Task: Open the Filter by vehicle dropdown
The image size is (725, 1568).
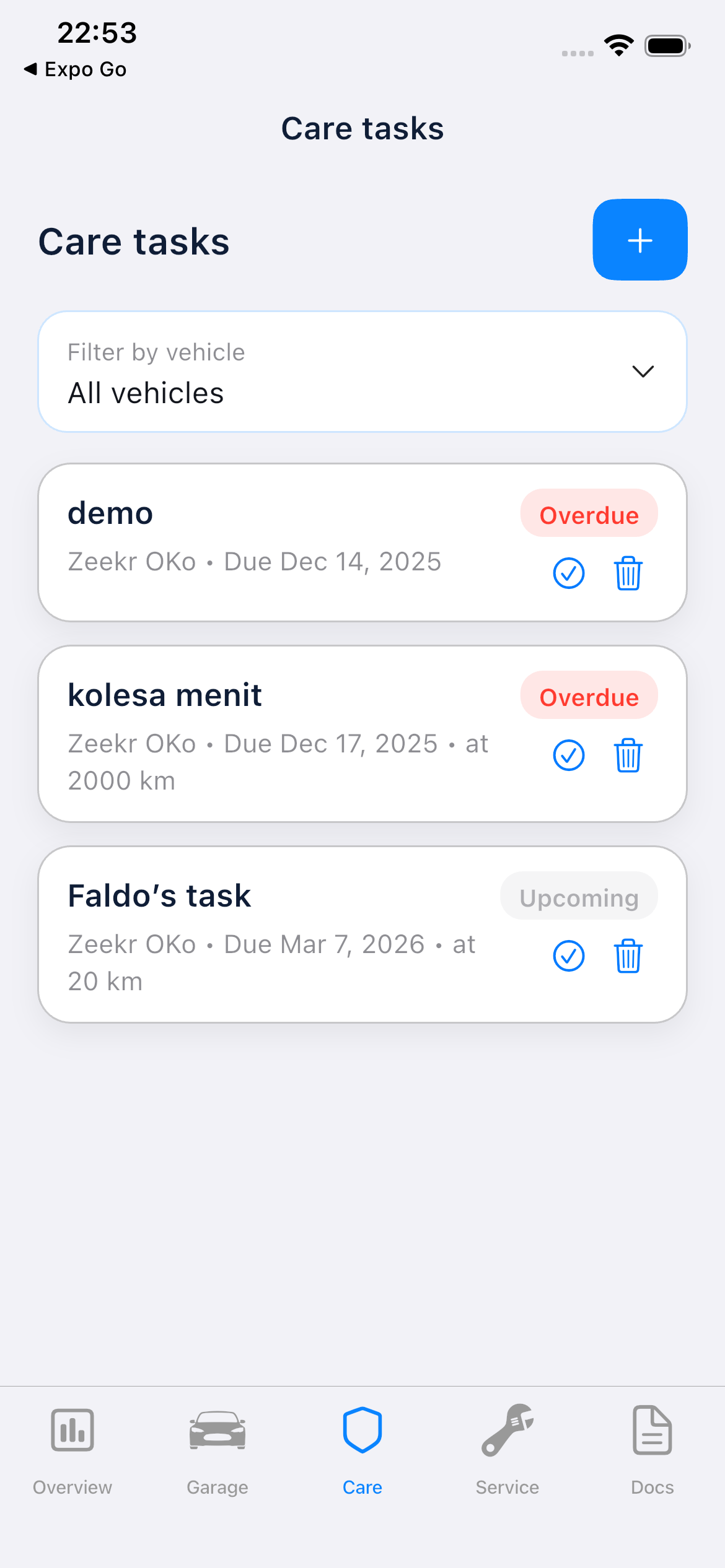Action: click(x=362, y=371)
